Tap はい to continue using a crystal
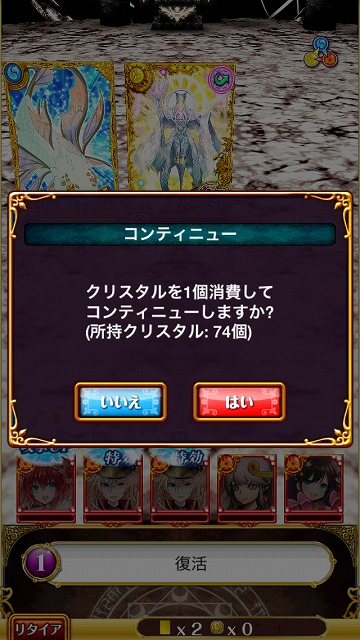 point(239,402)
